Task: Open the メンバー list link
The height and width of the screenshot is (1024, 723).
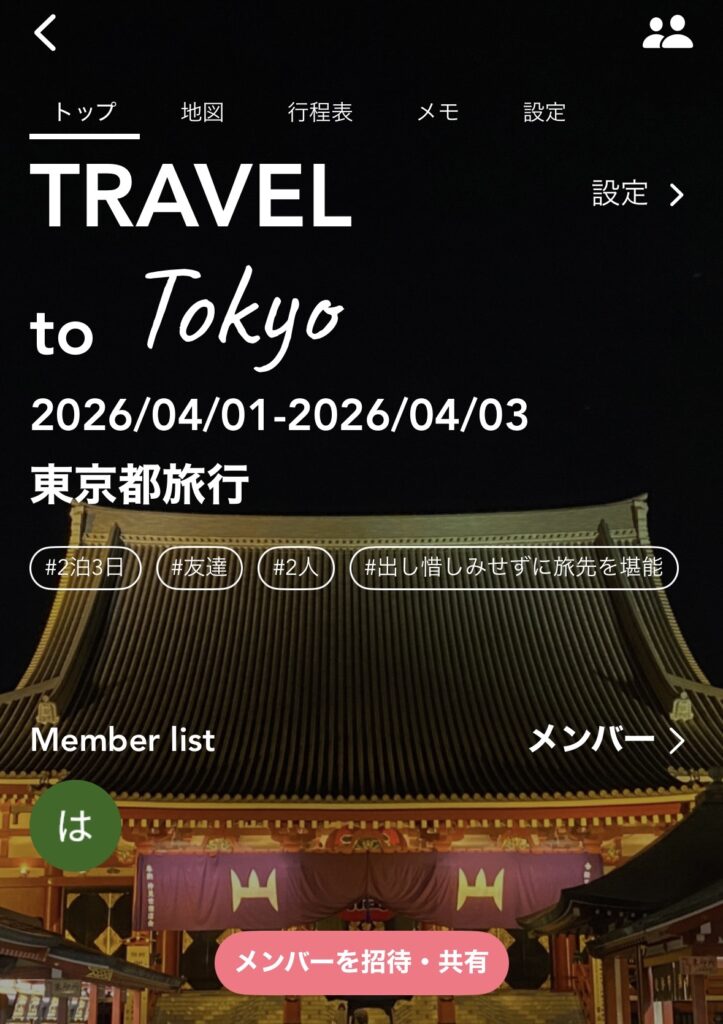Action: pyautogui.click(x=606, y=740)
